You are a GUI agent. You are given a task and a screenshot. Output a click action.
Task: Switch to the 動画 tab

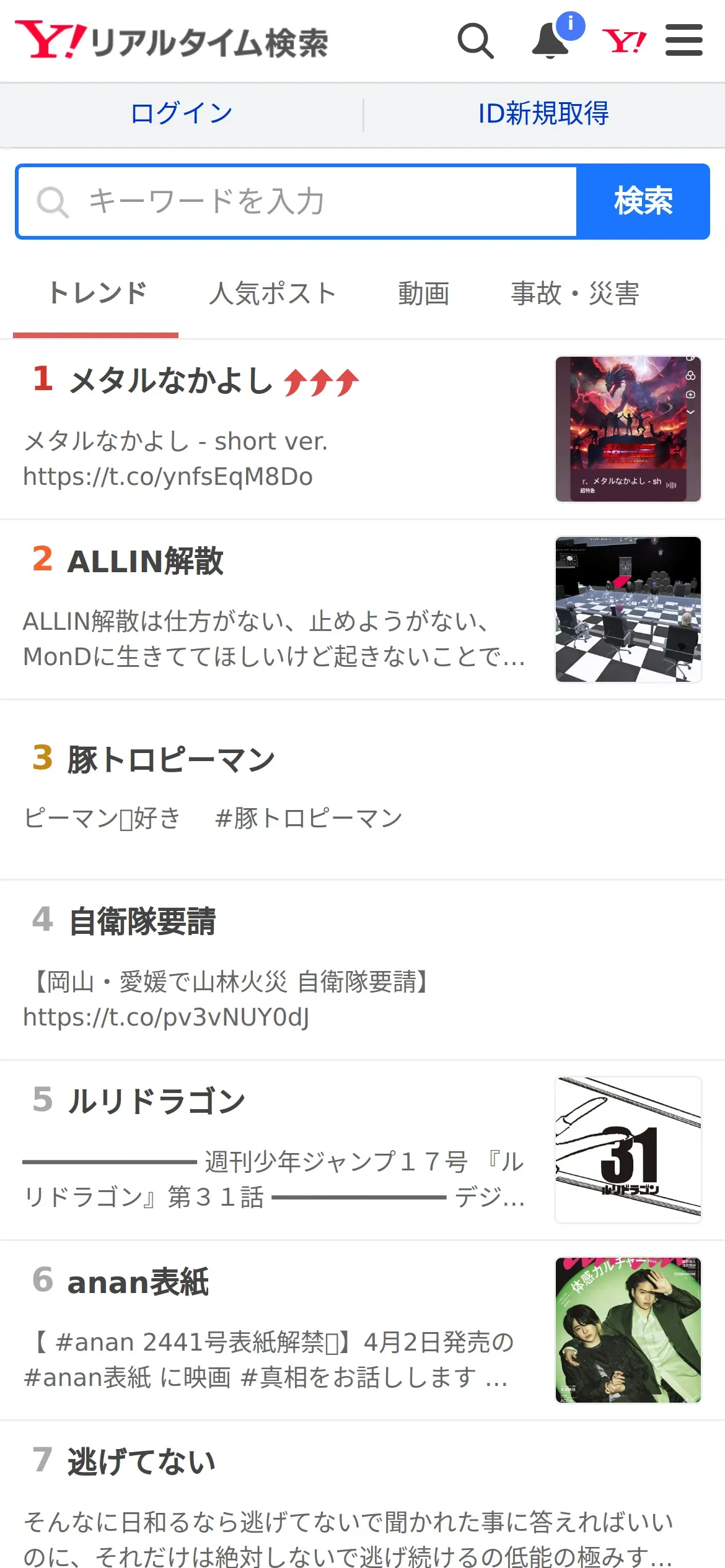[x=424, y=294]
